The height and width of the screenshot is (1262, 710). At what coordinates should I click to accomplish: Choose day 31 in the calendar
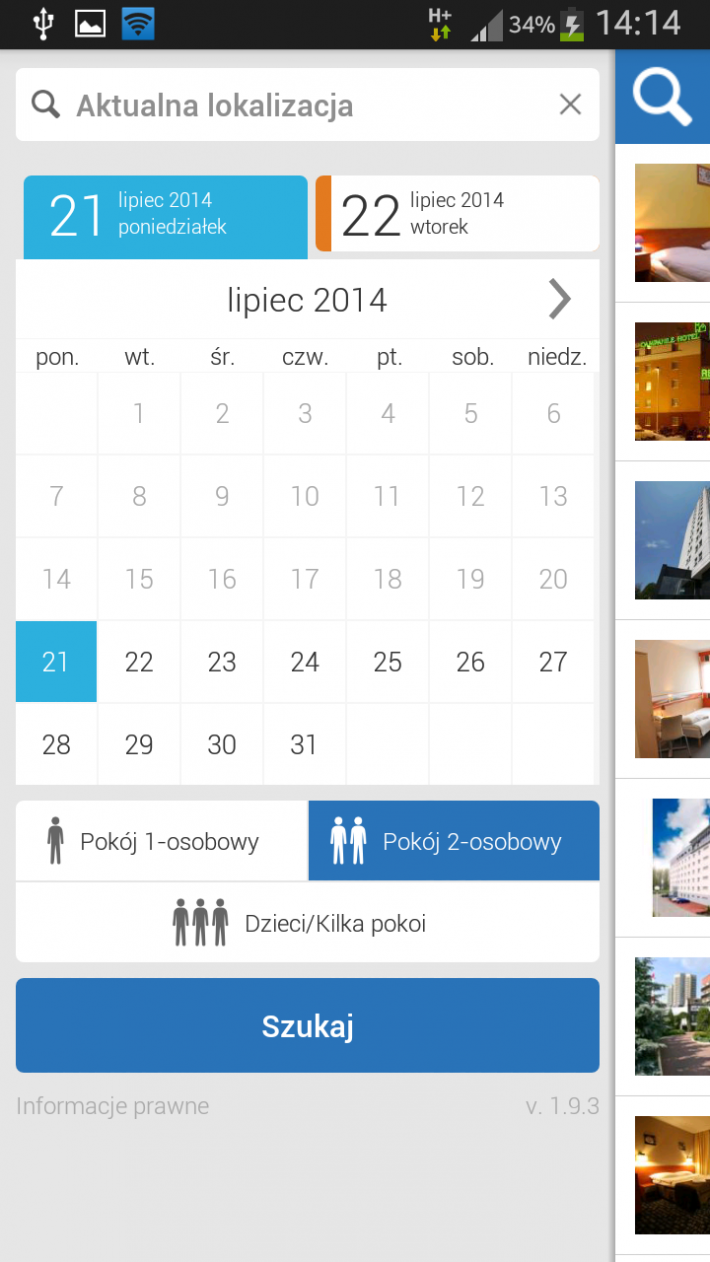(304, 745)
